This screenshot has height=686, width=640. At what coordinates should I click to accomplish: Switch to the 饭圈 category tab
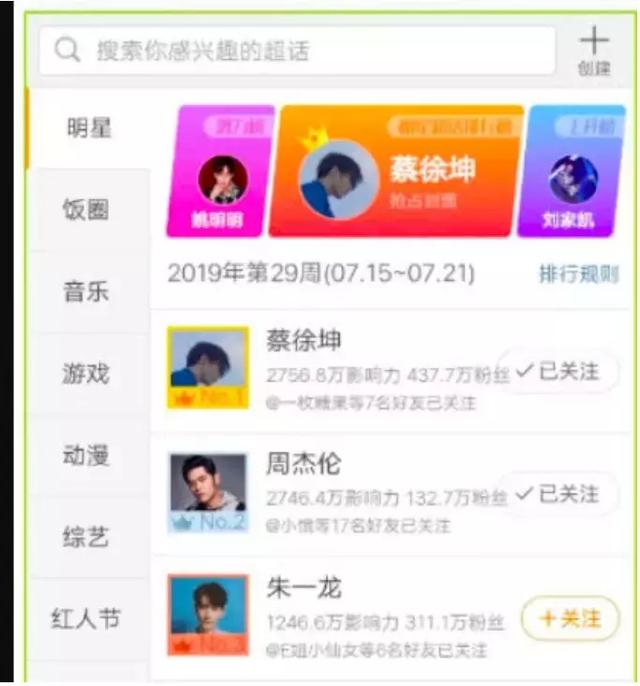(x=86, y=211)
